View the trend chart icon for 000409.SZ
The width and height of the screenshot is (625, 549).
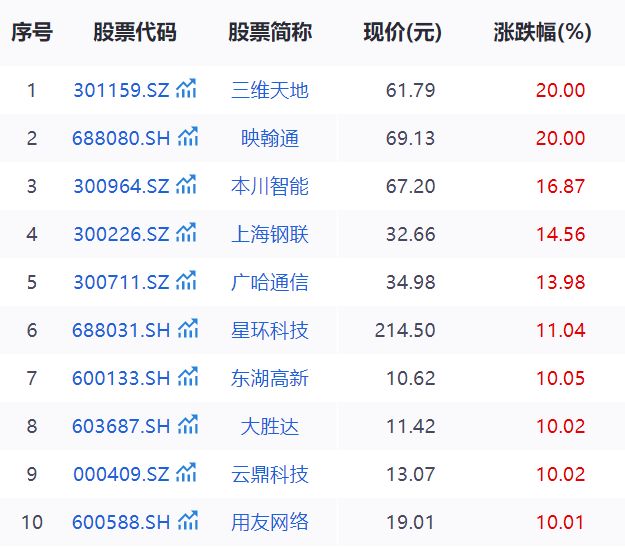click(x=186, y=474)
